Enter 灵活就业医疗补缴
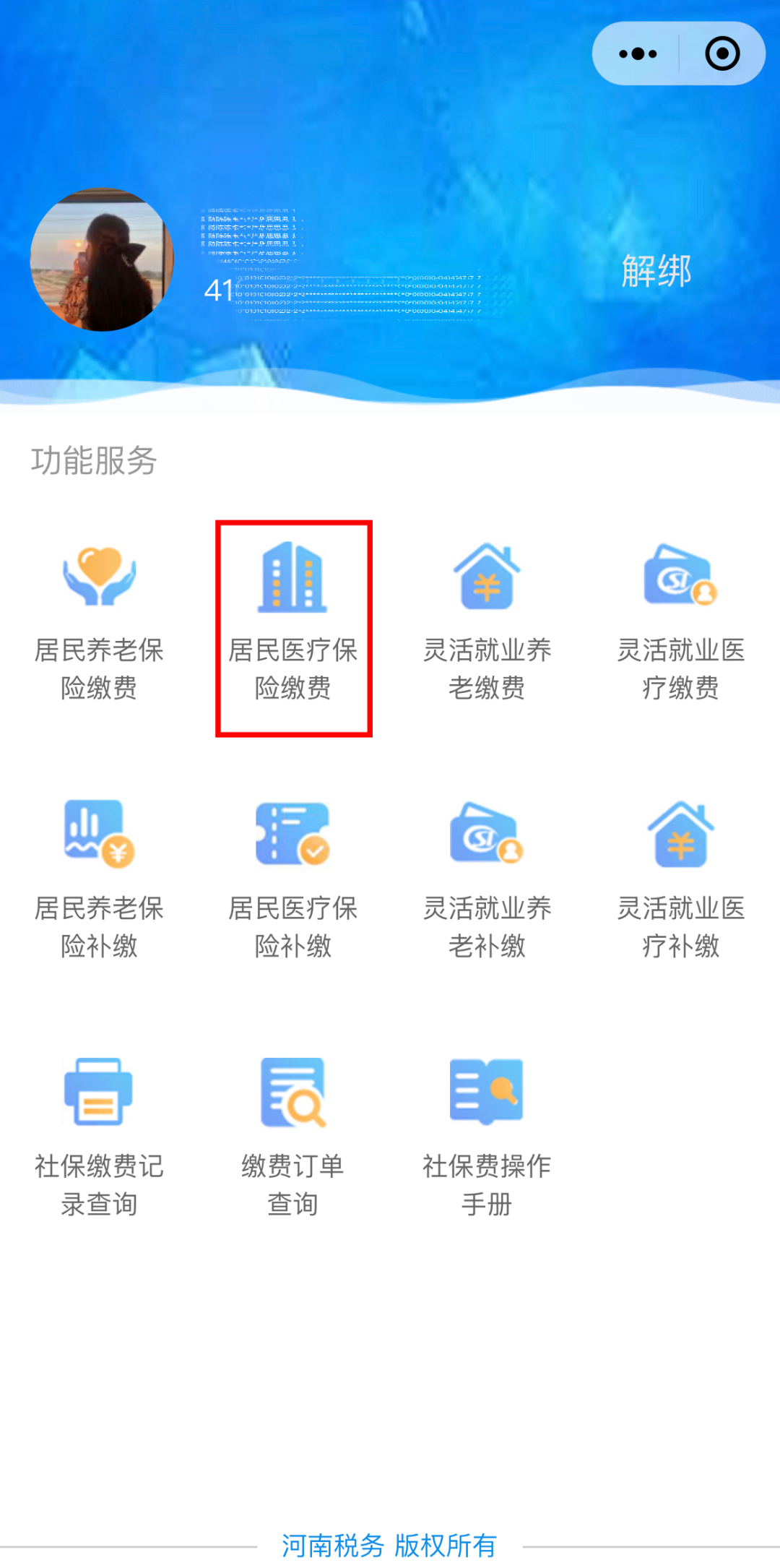 [680, 879]
